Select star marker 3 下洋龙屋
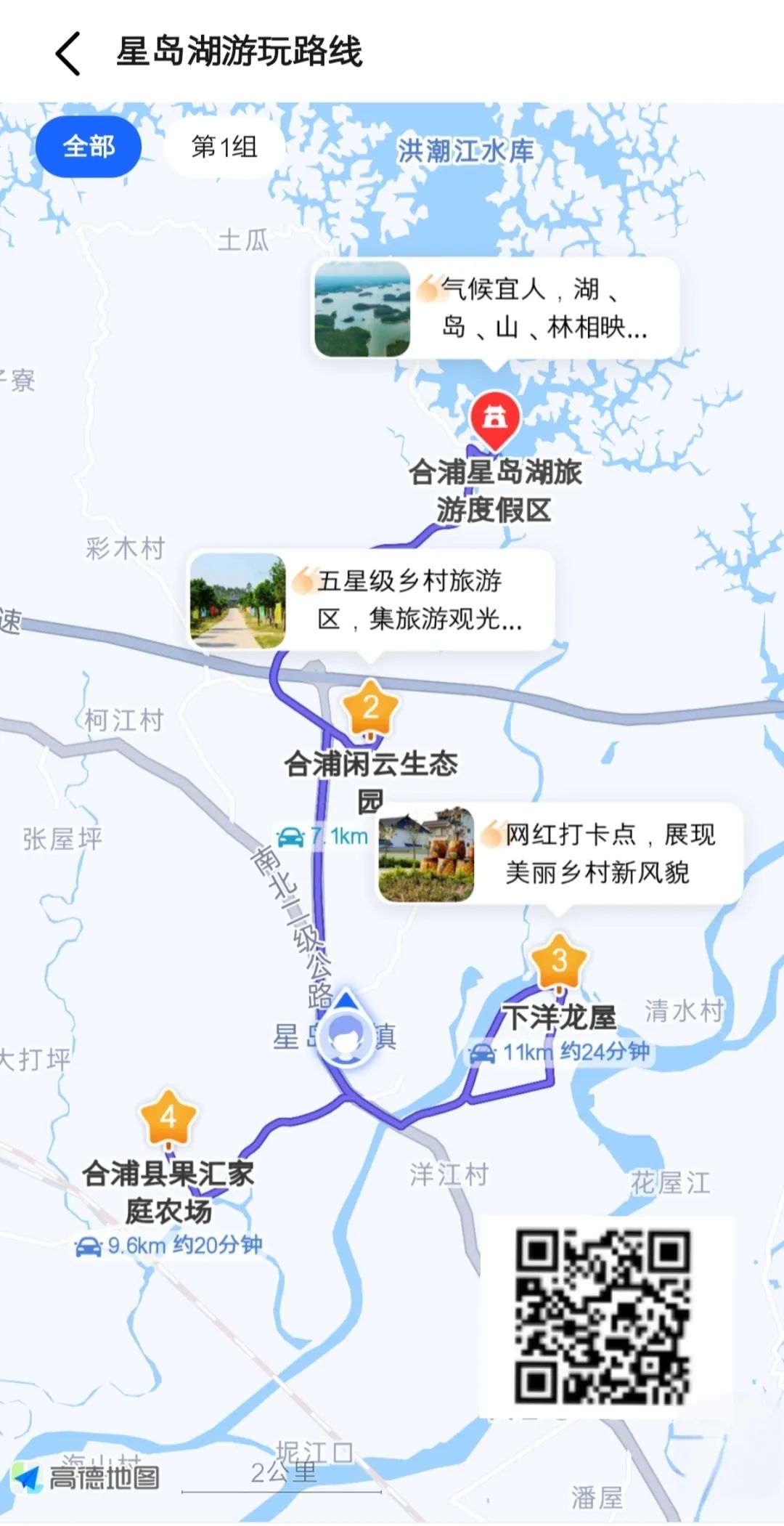 [x=559, y=961]
